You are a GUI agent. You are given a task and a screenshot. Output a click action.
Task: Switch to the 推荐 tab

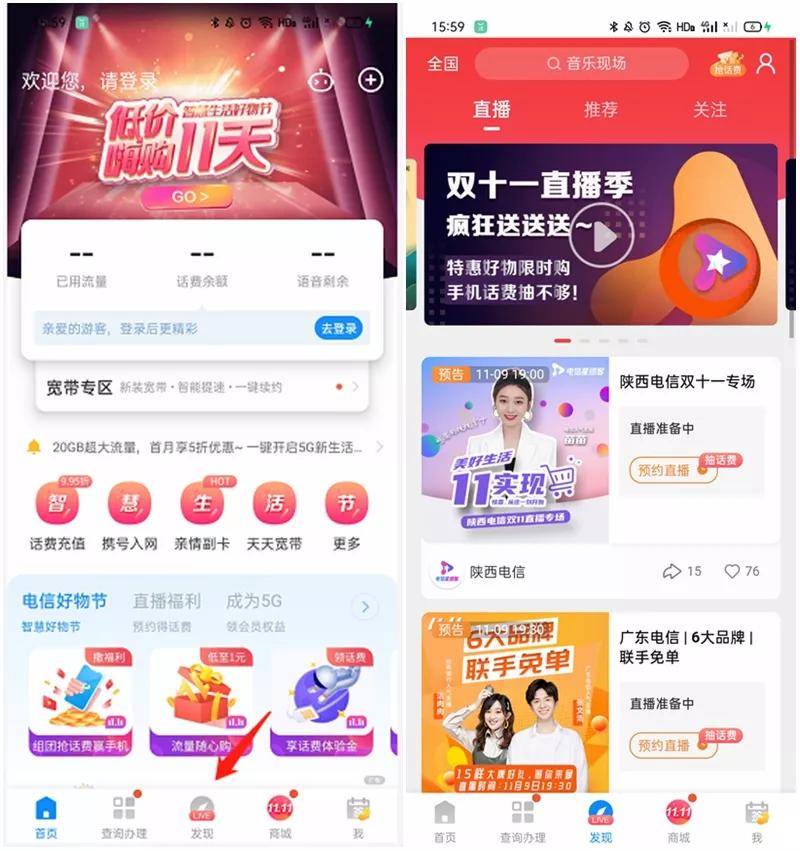point(600,110)
